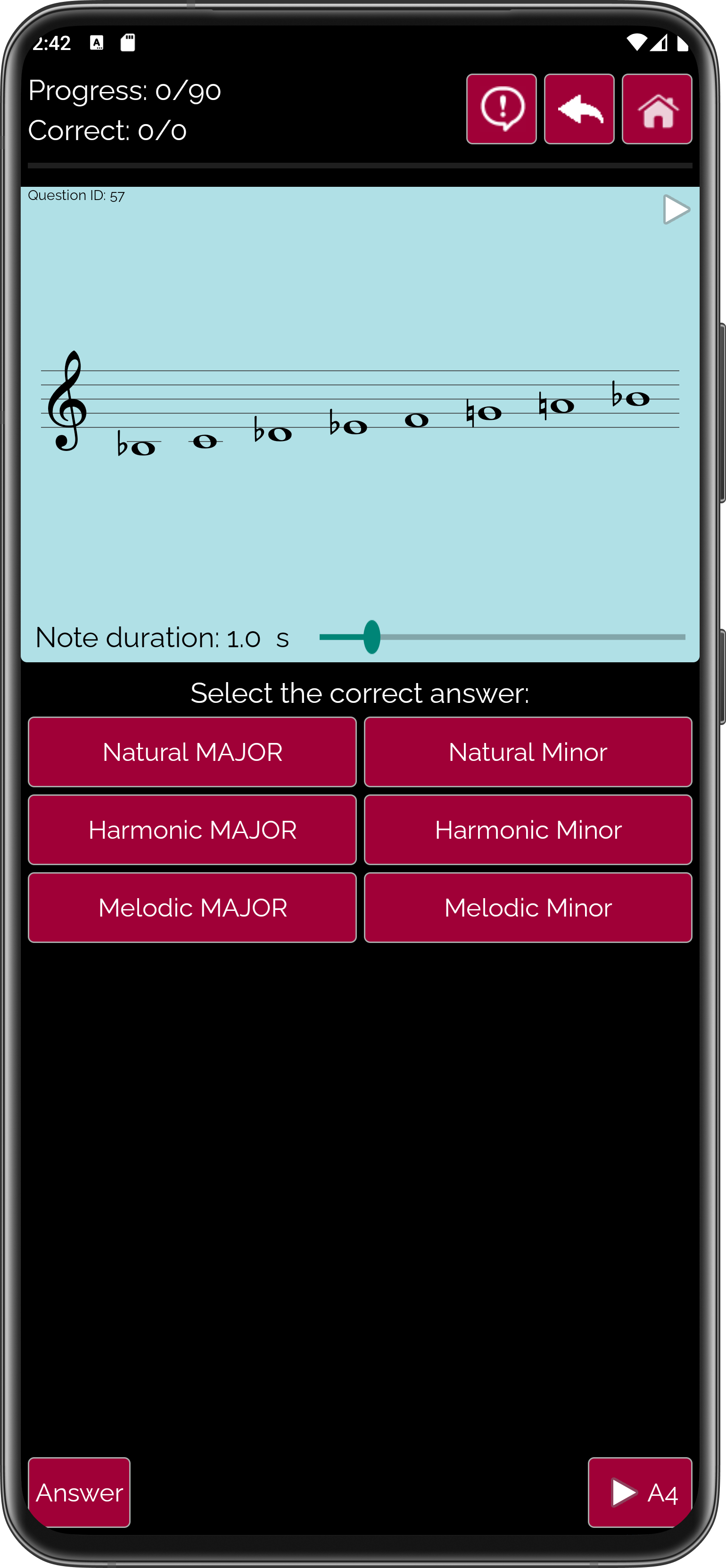The height and width of the screenshot is (1568, 726).
Task: Go back using the arrow button
Action: pyautogui.click(x=579, y=109)
